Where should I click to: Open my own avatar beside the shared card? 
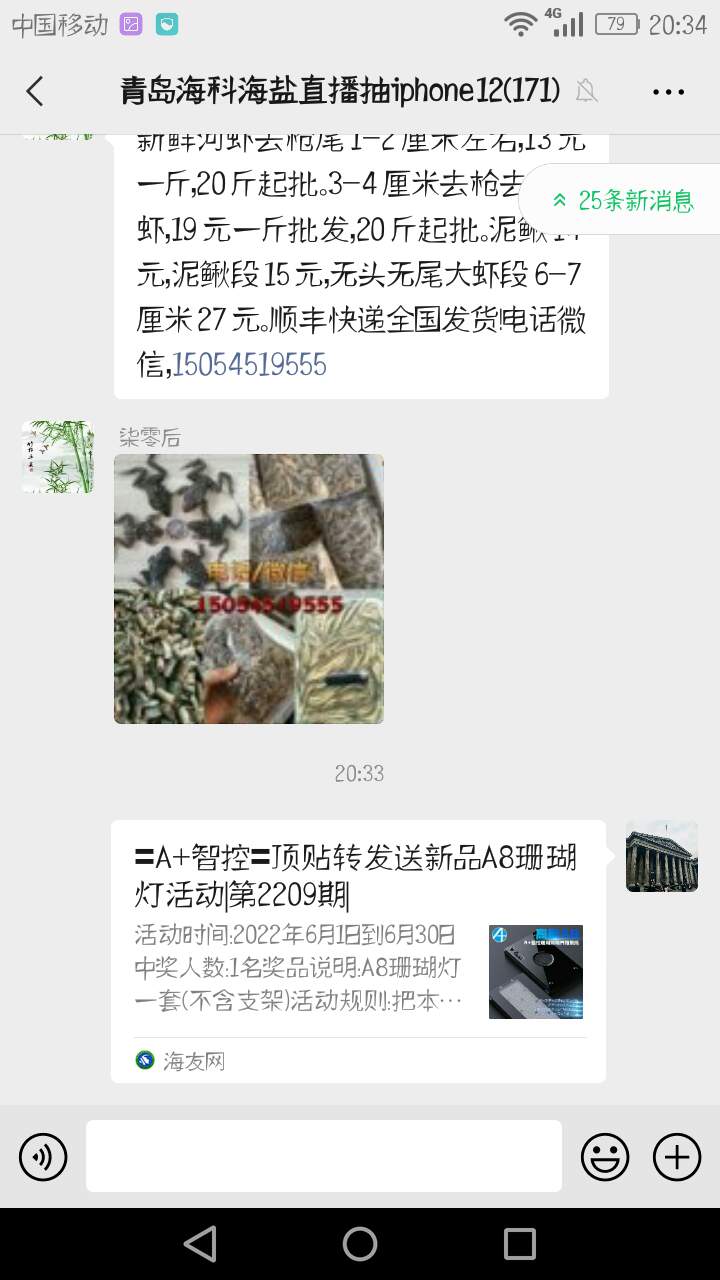point(661,856)
